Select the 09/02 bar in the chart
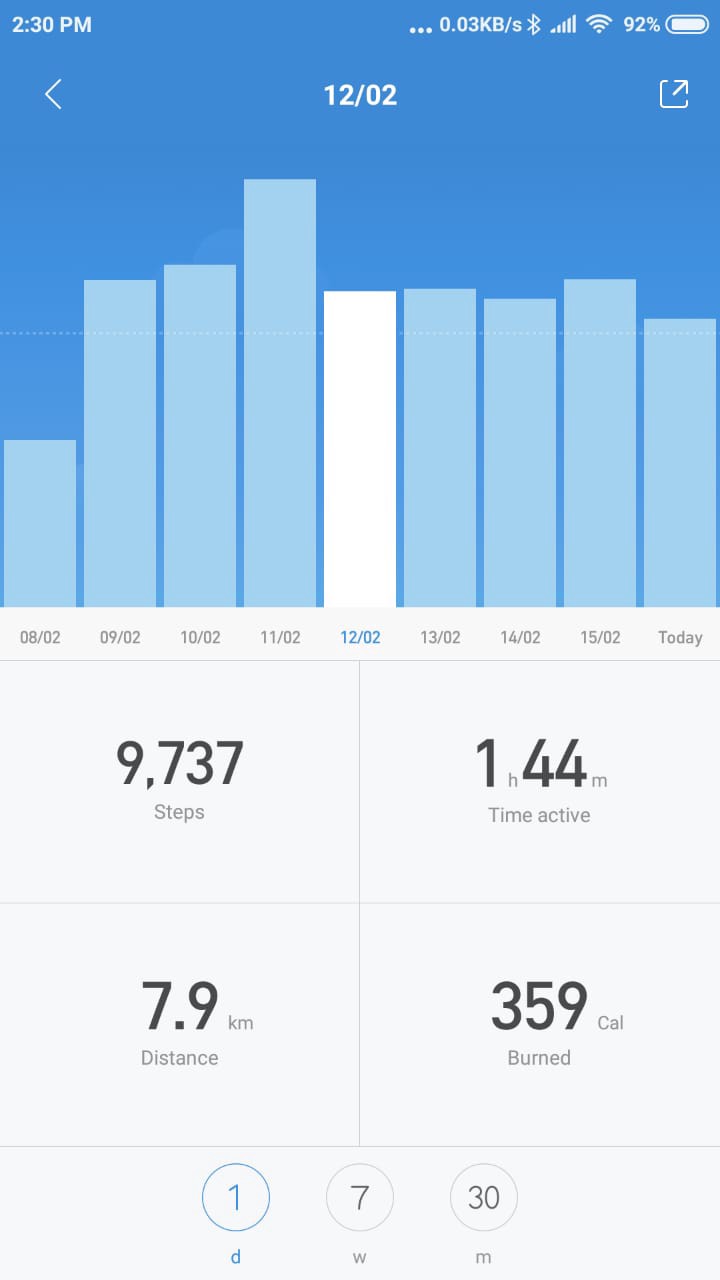This screenshot has width=720, height=1280. point(120,443)
